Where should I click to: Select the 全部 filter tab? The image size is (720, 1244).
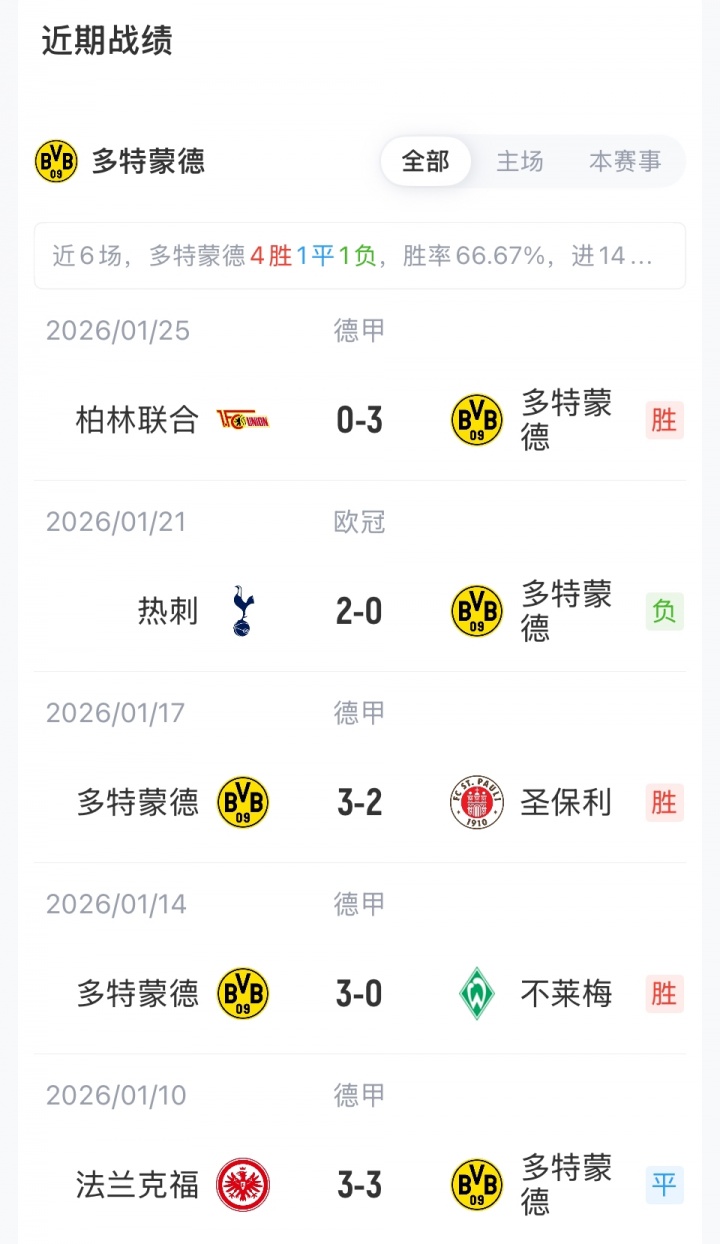426,162
